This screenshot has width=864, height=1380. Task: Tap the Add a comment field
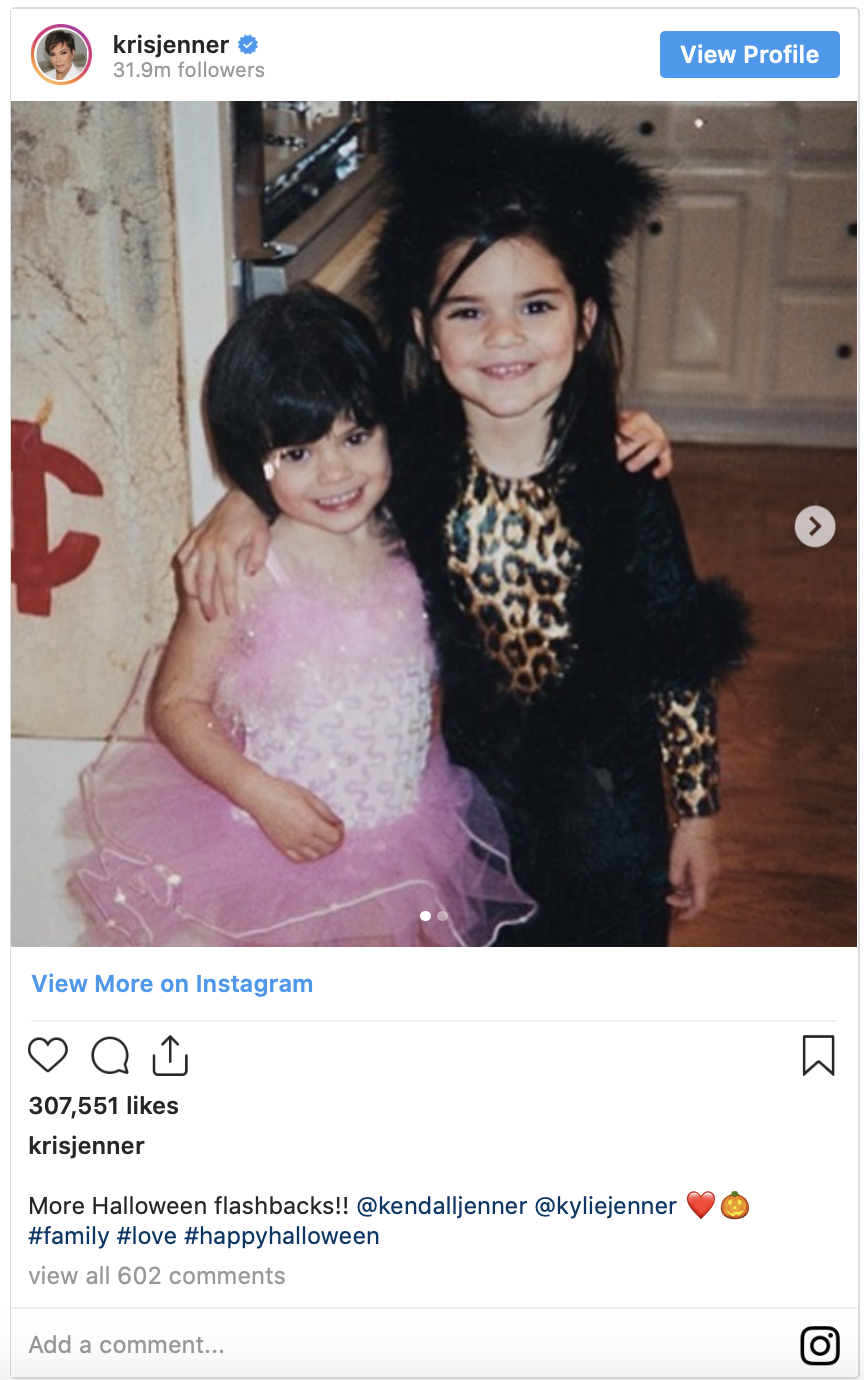pyautogui.click(x=300, y=1345)
